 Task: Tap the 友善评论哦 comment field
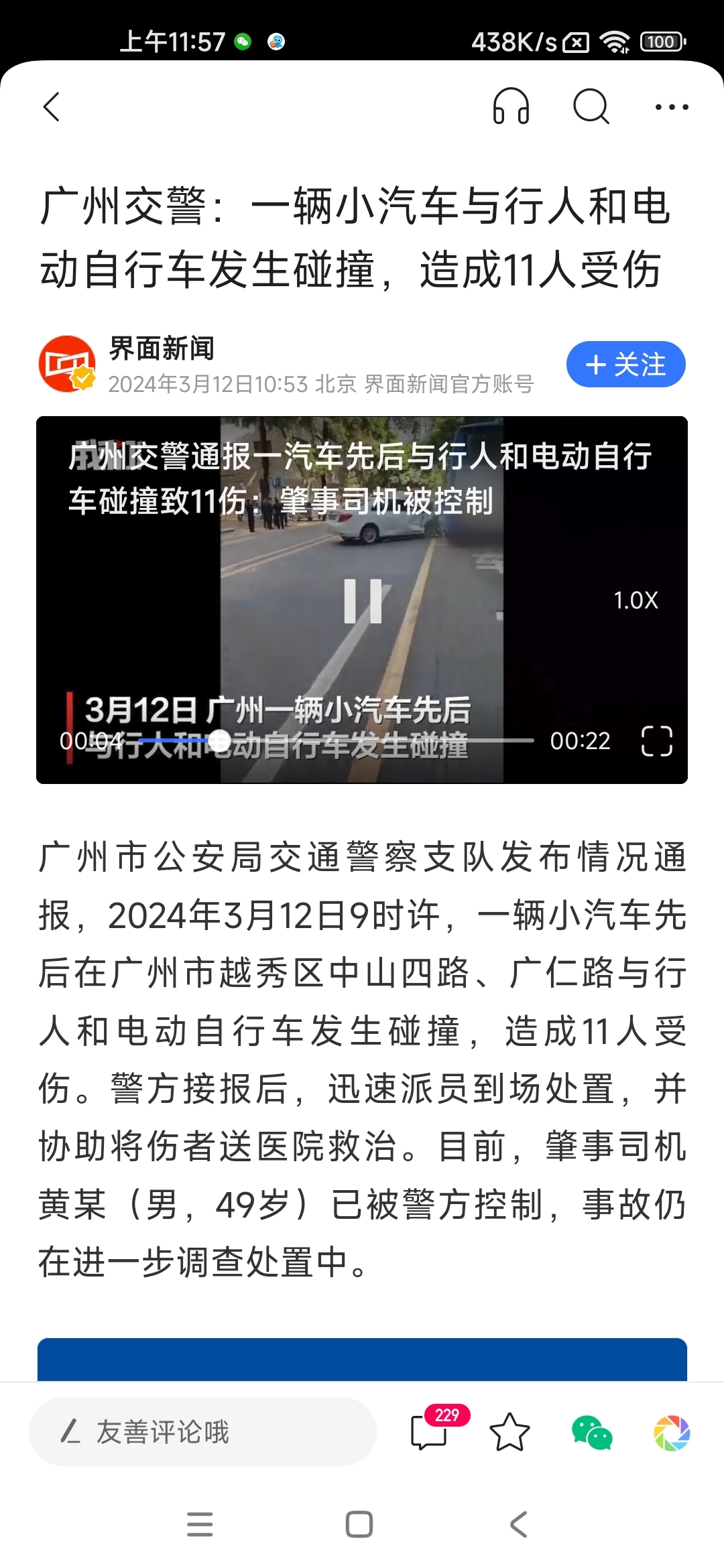click(202, 1432)
